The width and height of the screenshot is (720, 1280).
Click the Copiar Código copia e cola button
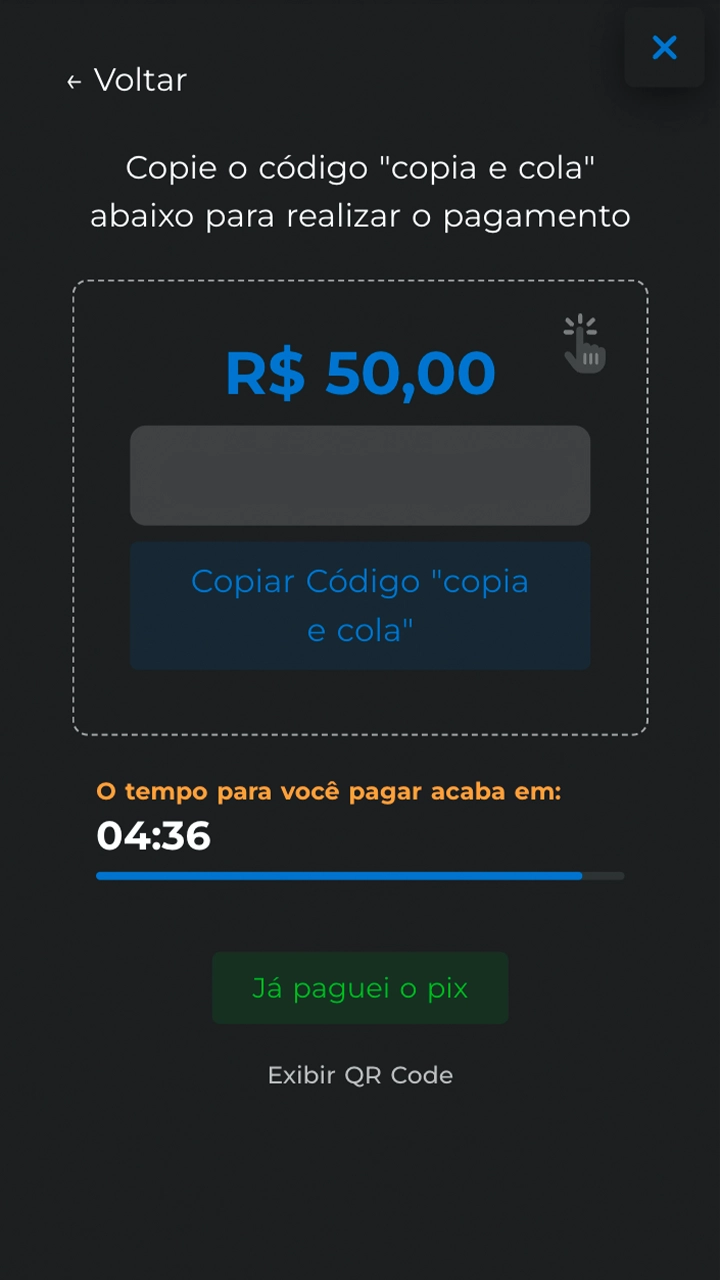point(360,606)
